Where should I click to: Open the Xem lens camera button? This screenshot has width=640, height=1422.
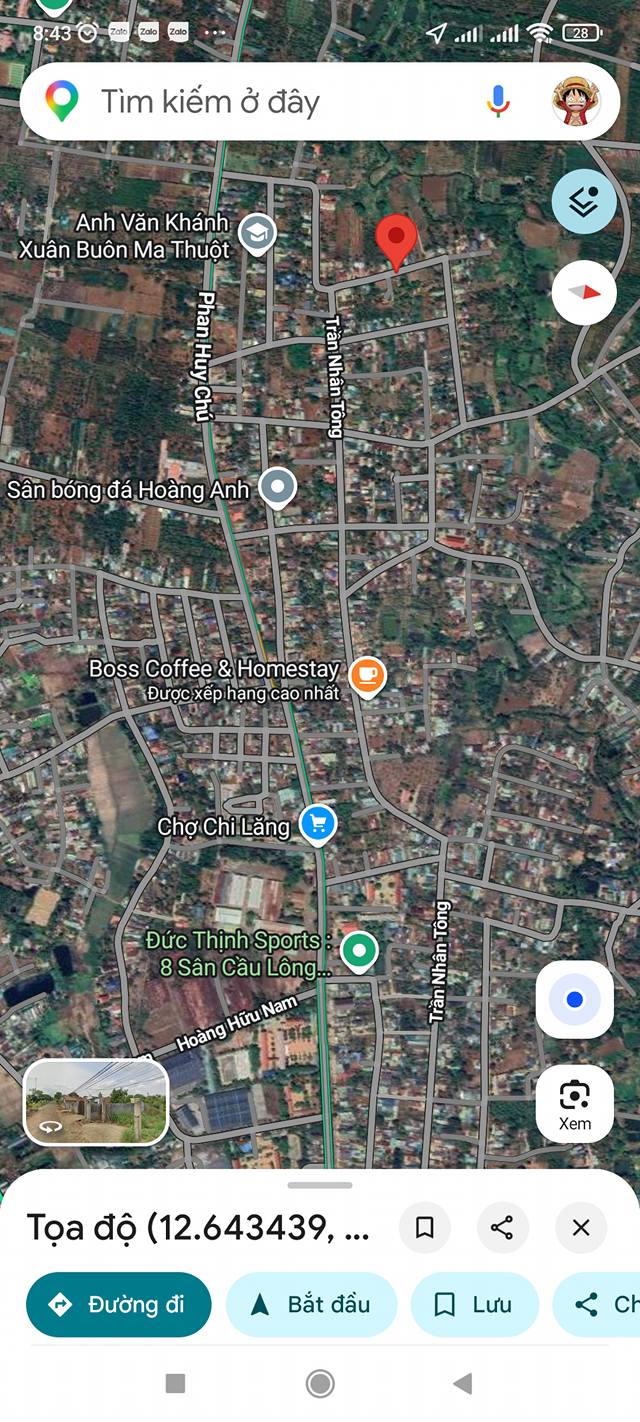coord(574,1103)
